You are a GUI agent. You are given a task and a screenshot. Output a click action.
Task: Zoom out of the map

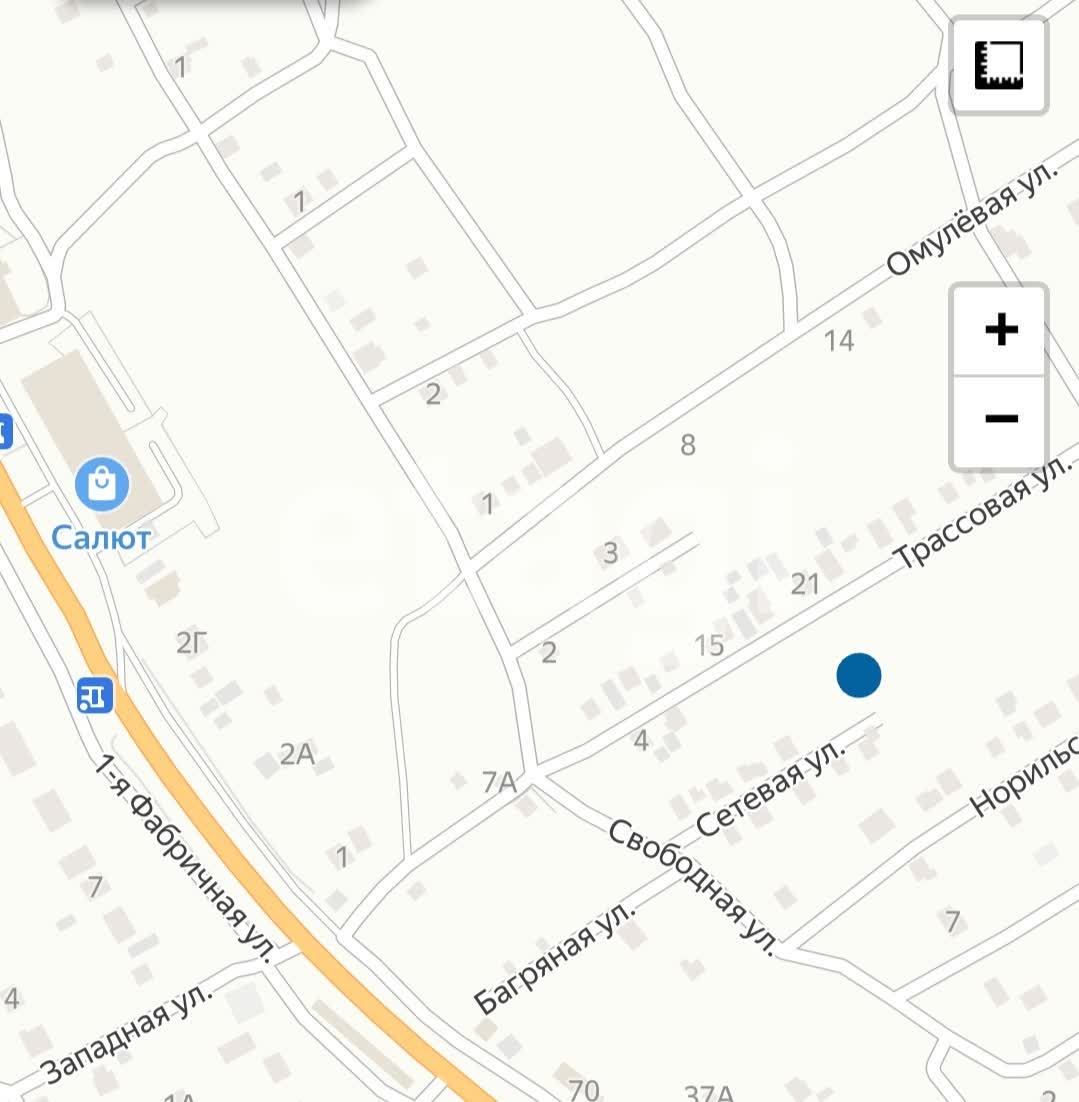(x=1000, y=419)
